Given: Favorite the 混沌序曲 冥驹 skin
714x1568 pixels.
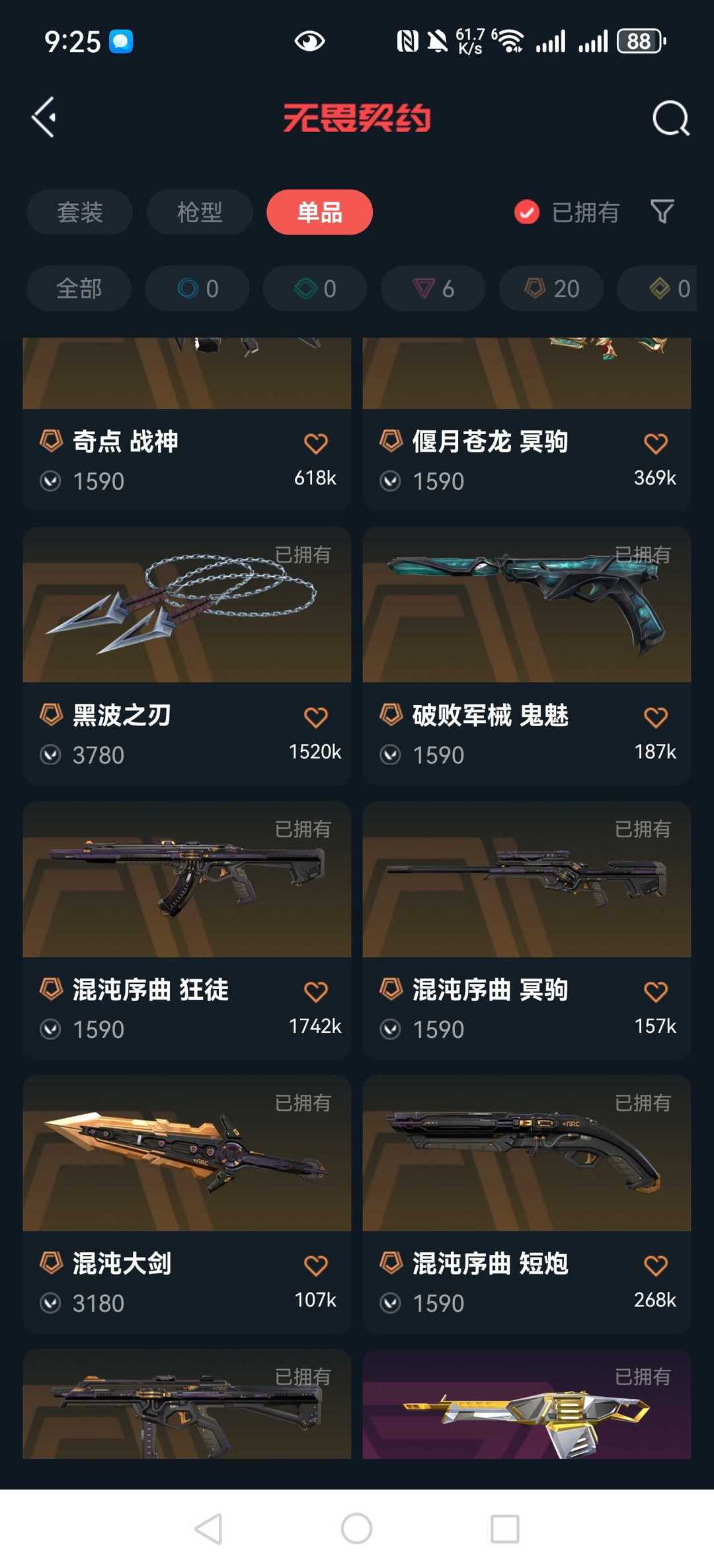Looking at the screenshot, I should [x=655, y=991].
